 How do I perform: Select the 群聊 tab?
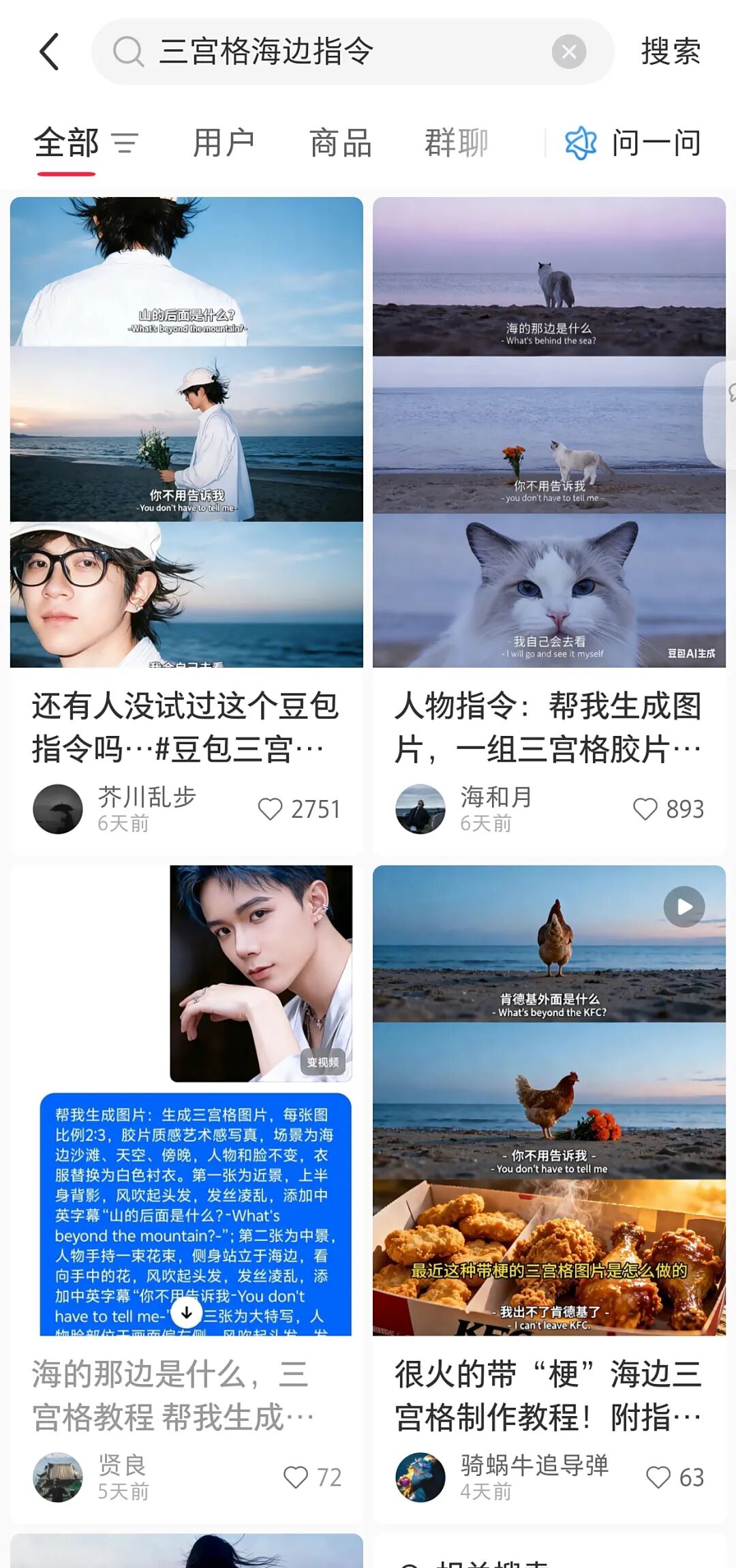pyautogui.click(x=455, y=142)
